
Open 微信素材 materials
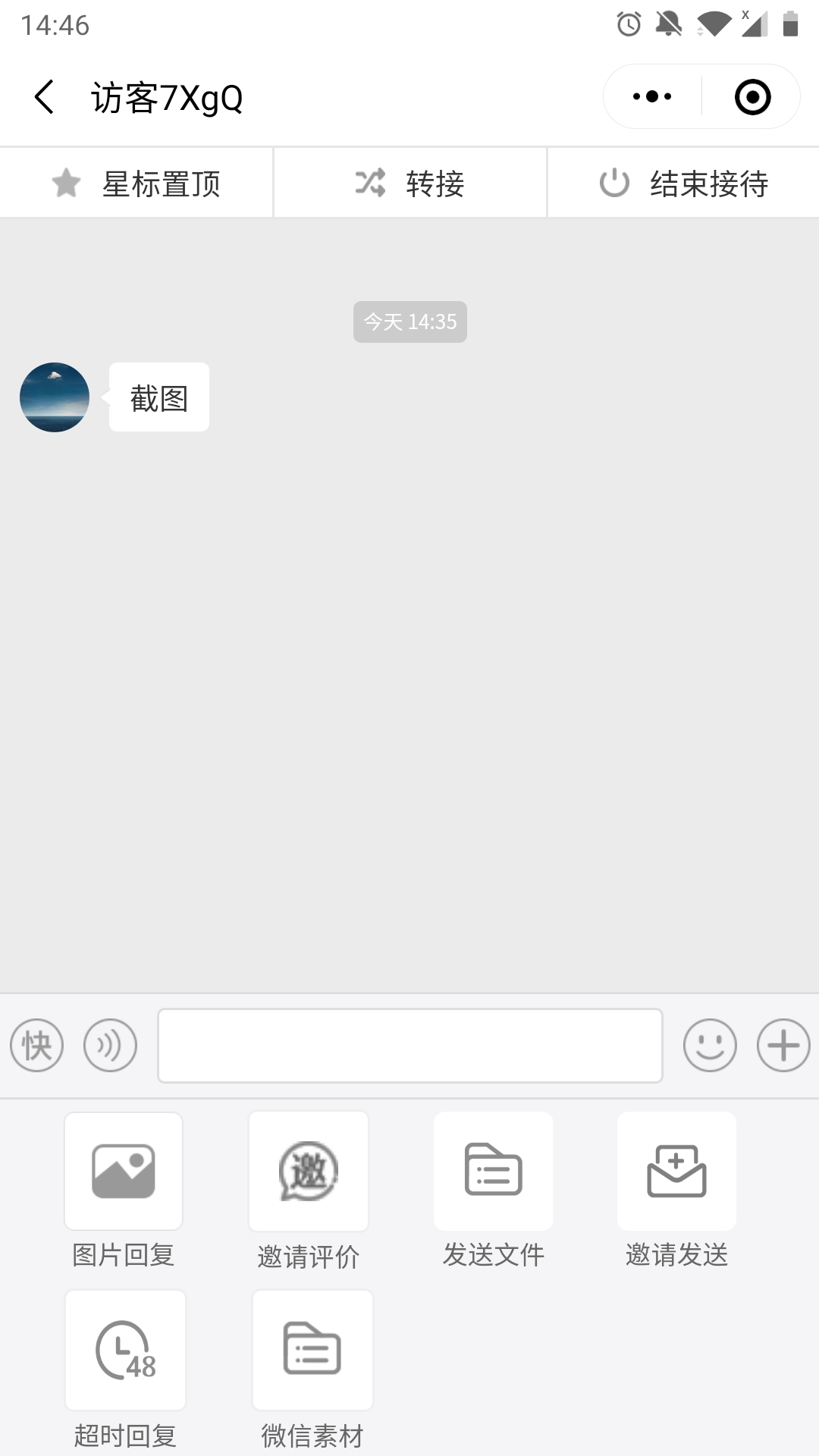[x=312, y=1350]
